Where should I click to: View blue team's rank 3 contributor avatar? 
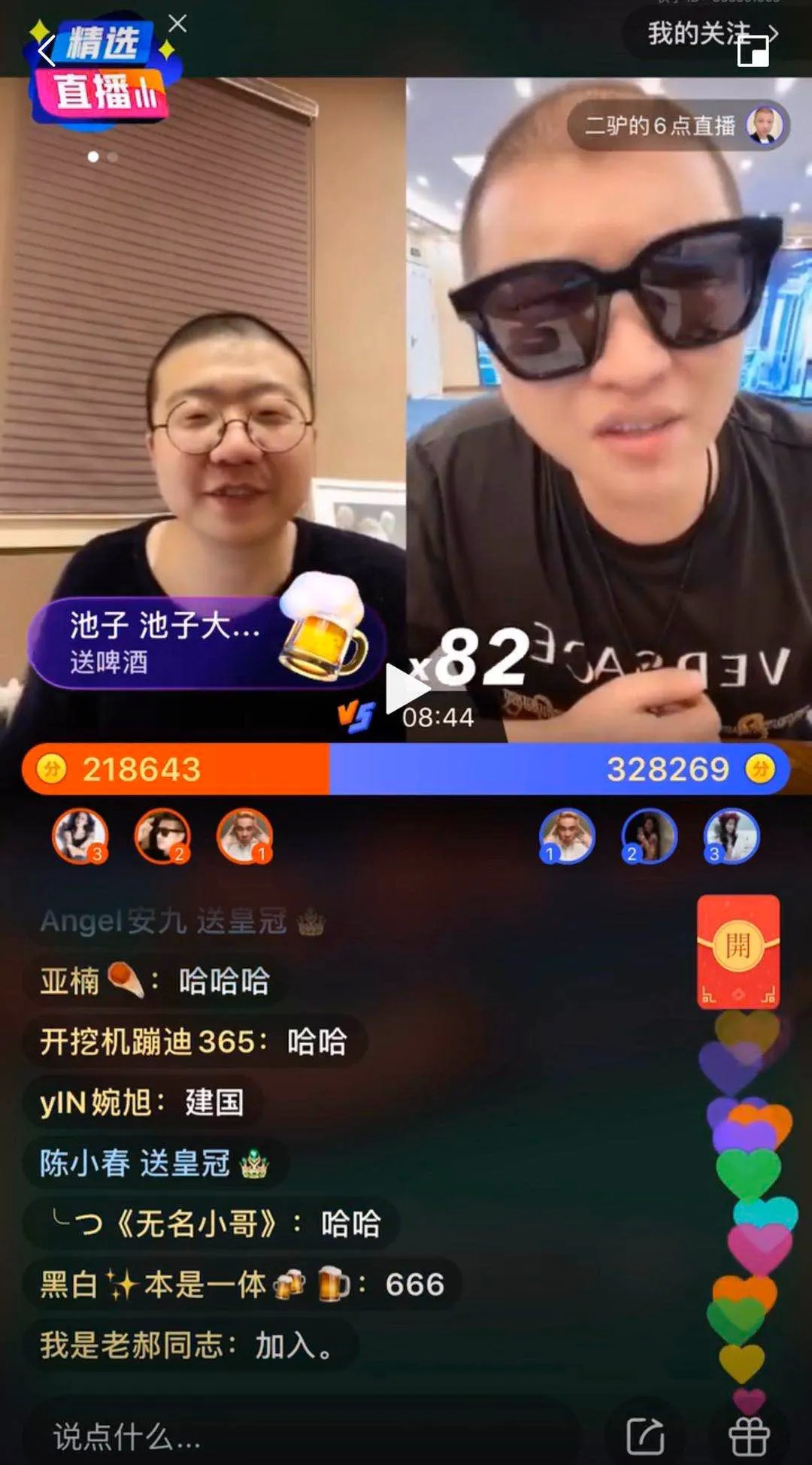pos(732,836)
